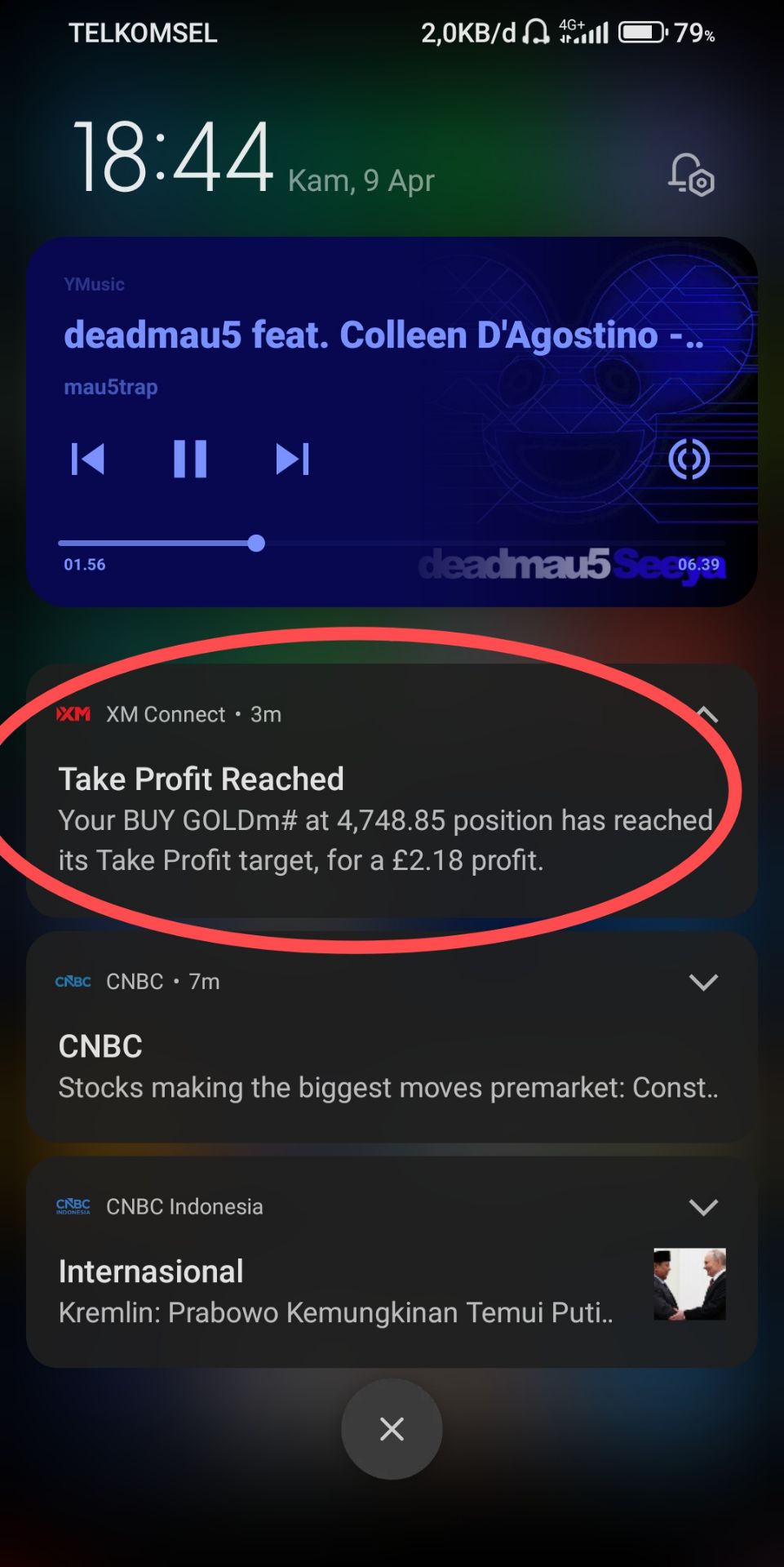Clear all notifications with X button

(x=392, y=1429)
